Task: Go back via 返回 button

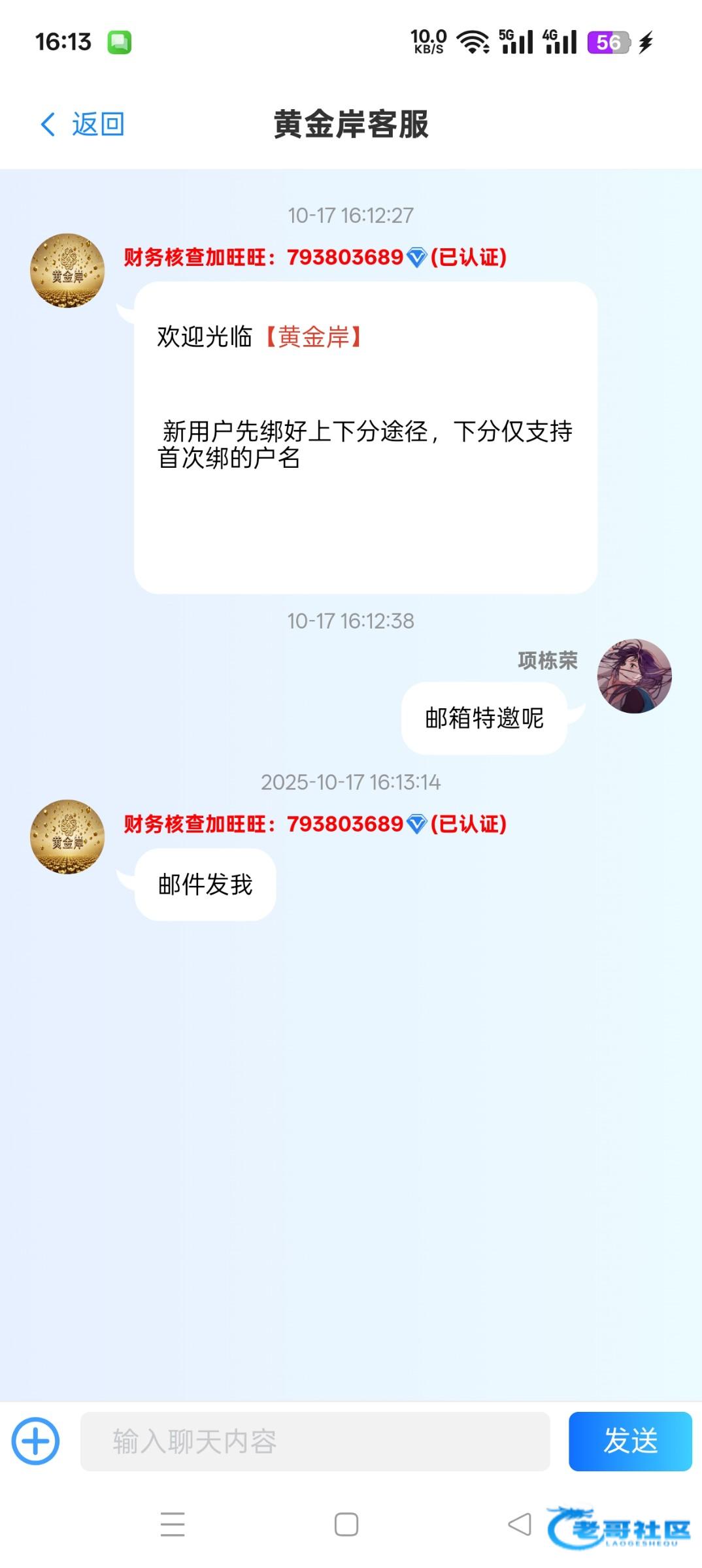Action: pyautogui.click(x=83, y=124)
